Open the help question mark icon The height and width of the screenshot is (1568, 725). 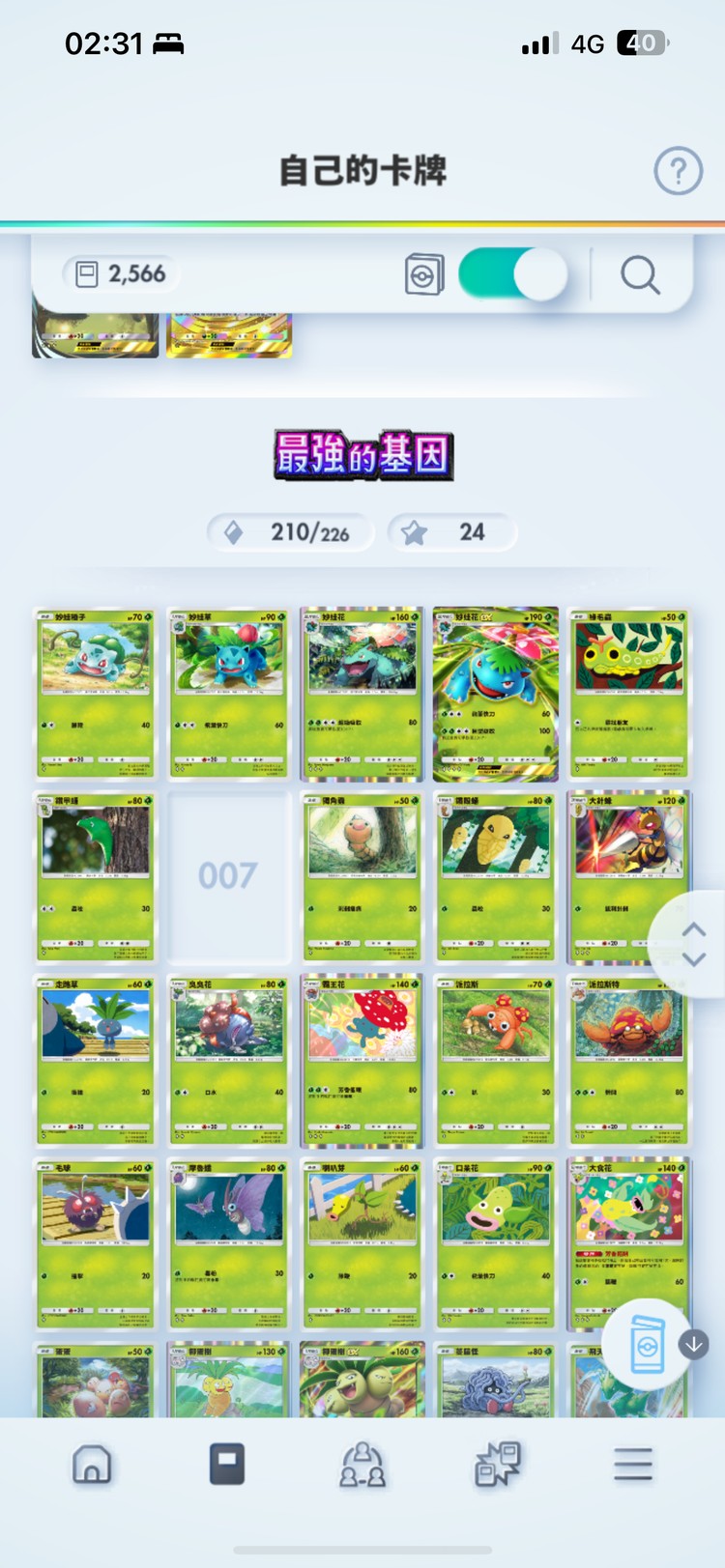[678, 171]
